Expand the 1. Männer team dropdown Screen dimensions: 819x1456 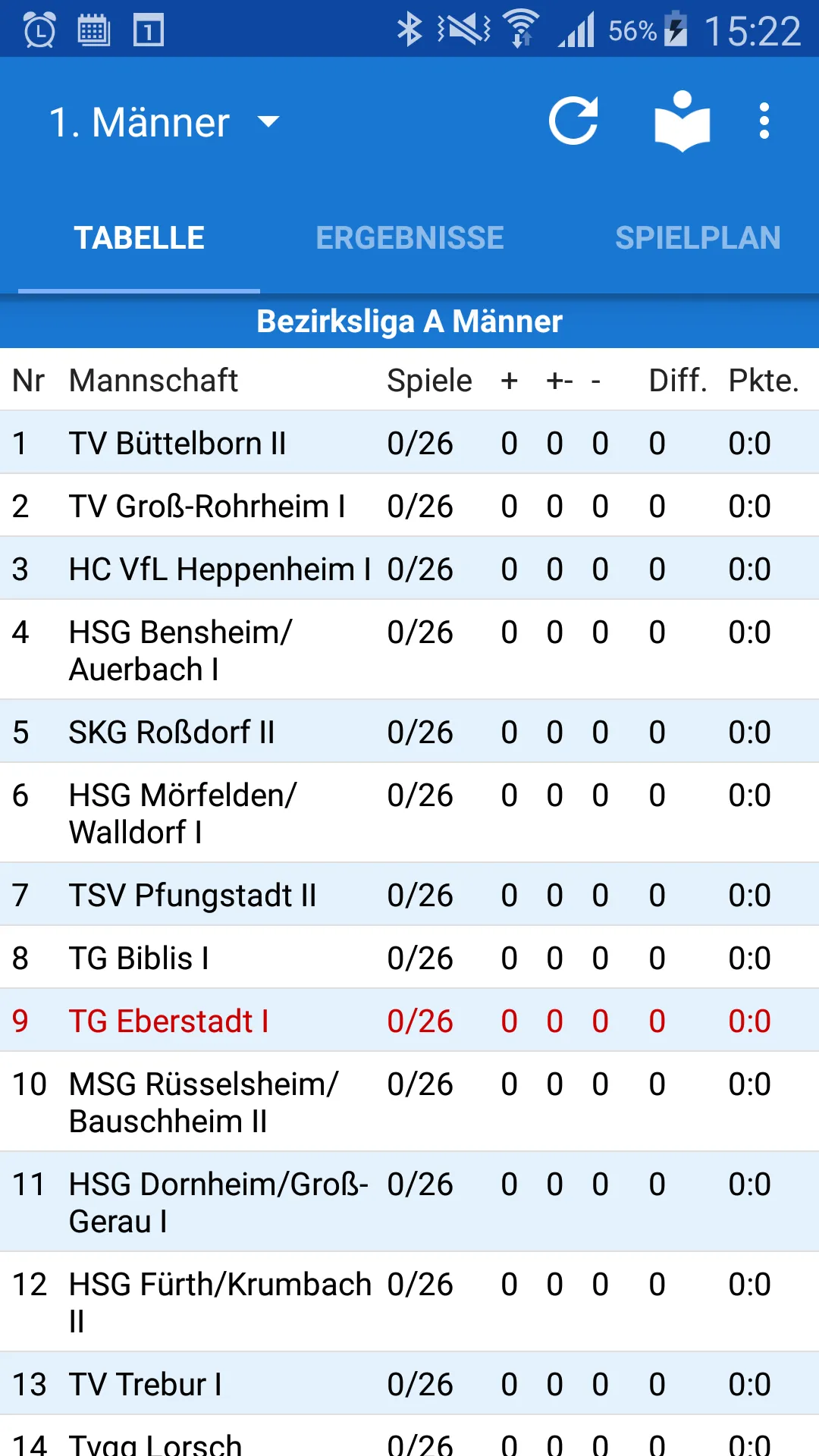[165, 122]
